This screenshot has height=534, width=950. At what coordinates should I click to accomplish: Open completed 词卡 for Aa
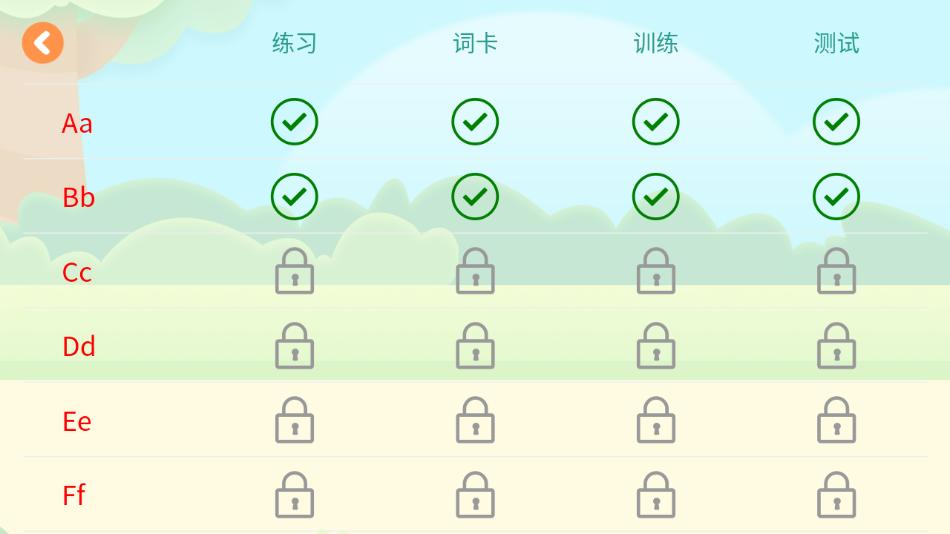[475, 122]
